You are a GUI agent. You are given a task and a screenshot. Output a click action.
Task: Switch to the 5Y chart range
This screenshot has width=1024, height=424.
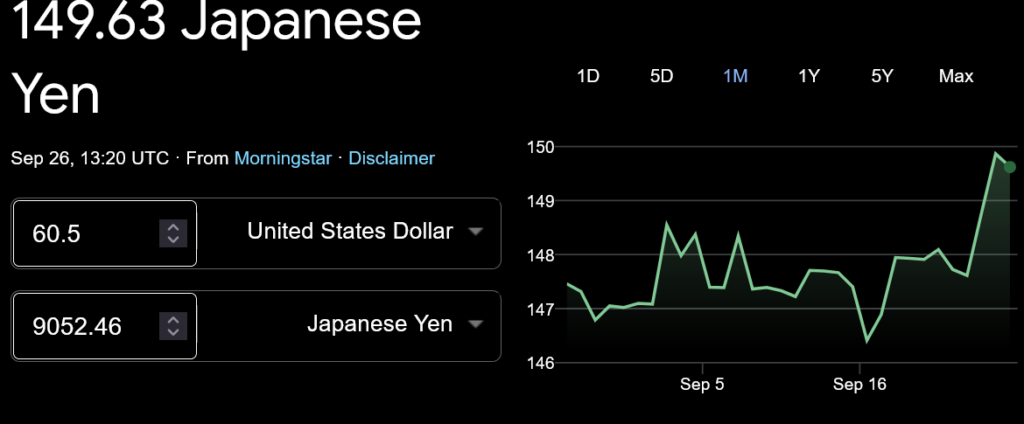881,76
